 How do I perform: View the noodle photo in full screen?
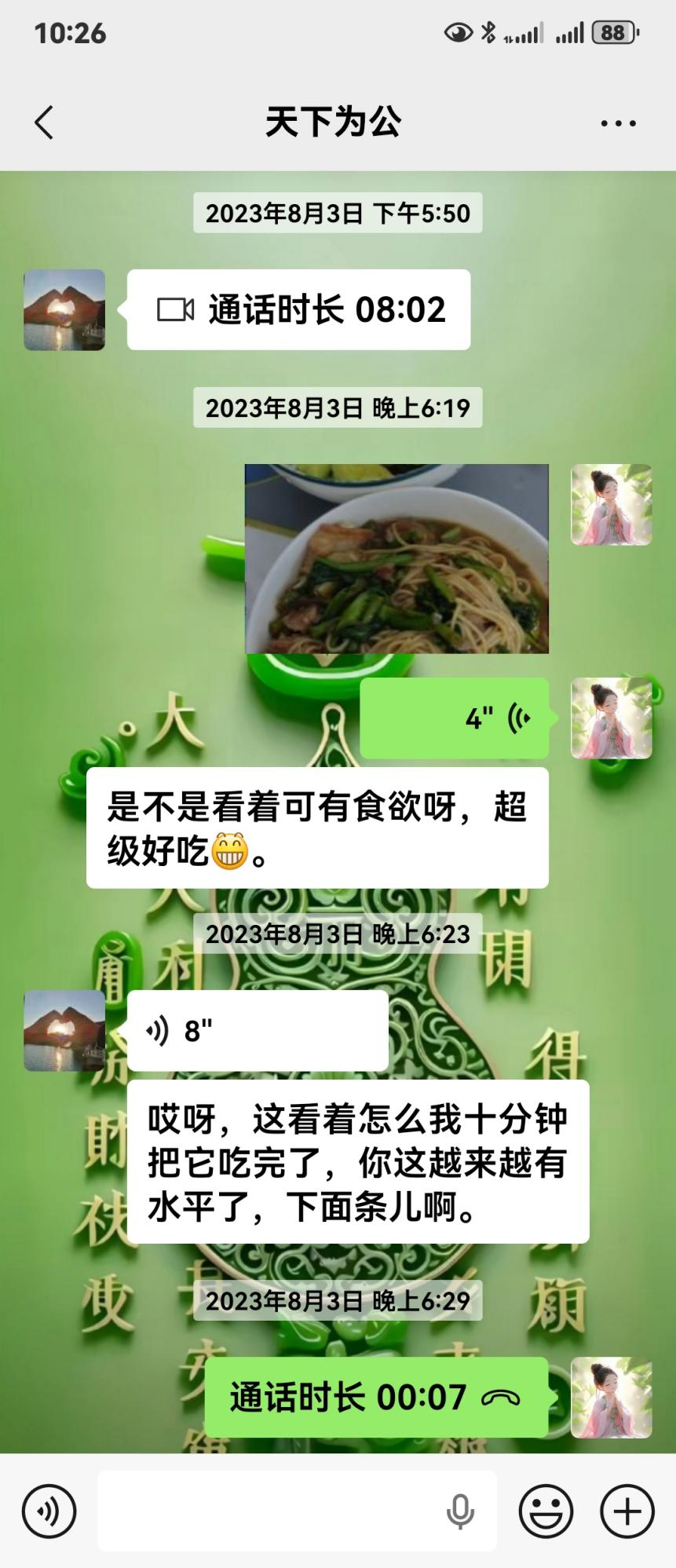(x=396, y=559)
